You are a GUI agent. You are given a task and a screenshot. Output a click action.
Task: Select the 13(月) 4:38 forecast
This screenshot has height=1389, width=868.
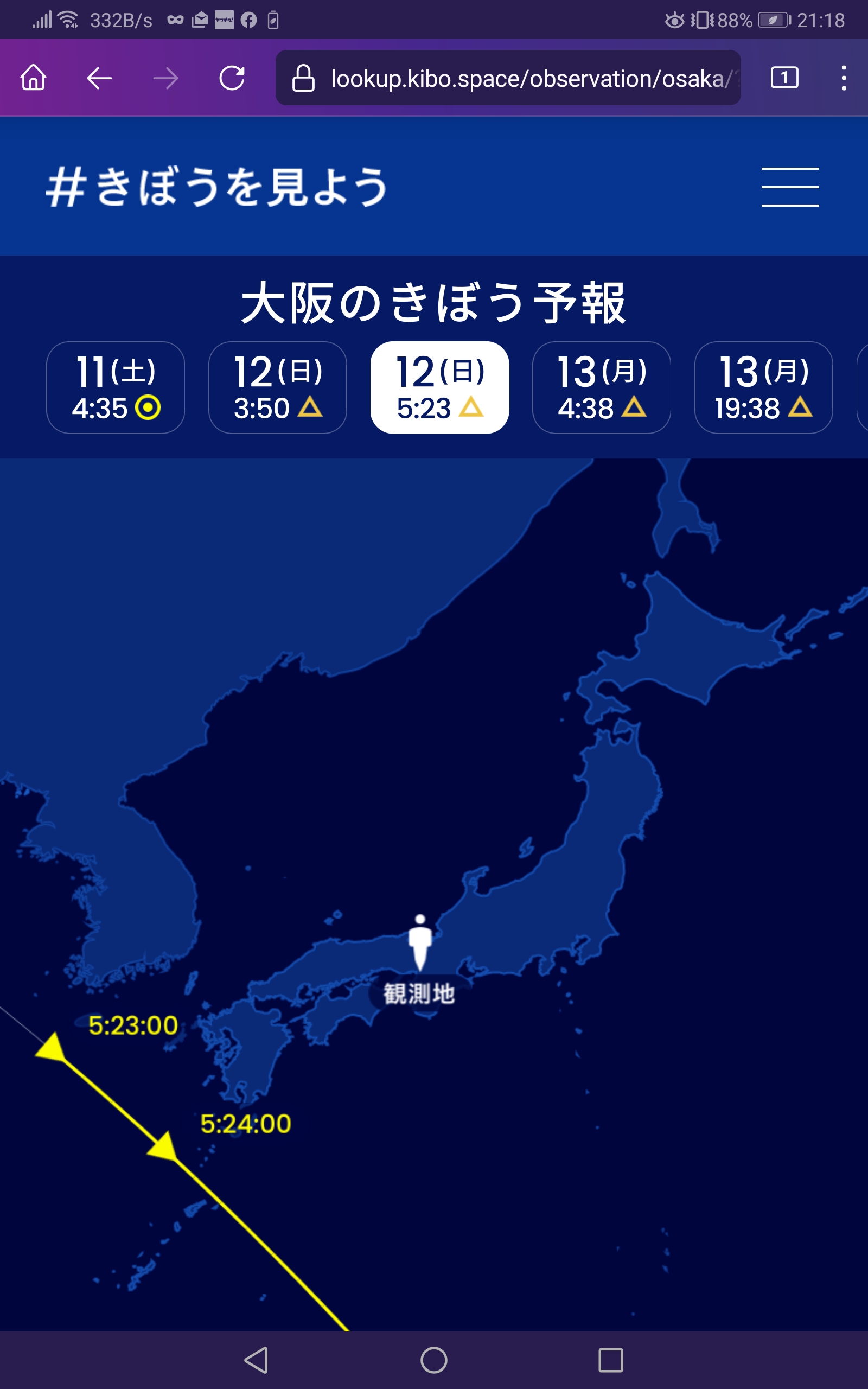point(602,387)
